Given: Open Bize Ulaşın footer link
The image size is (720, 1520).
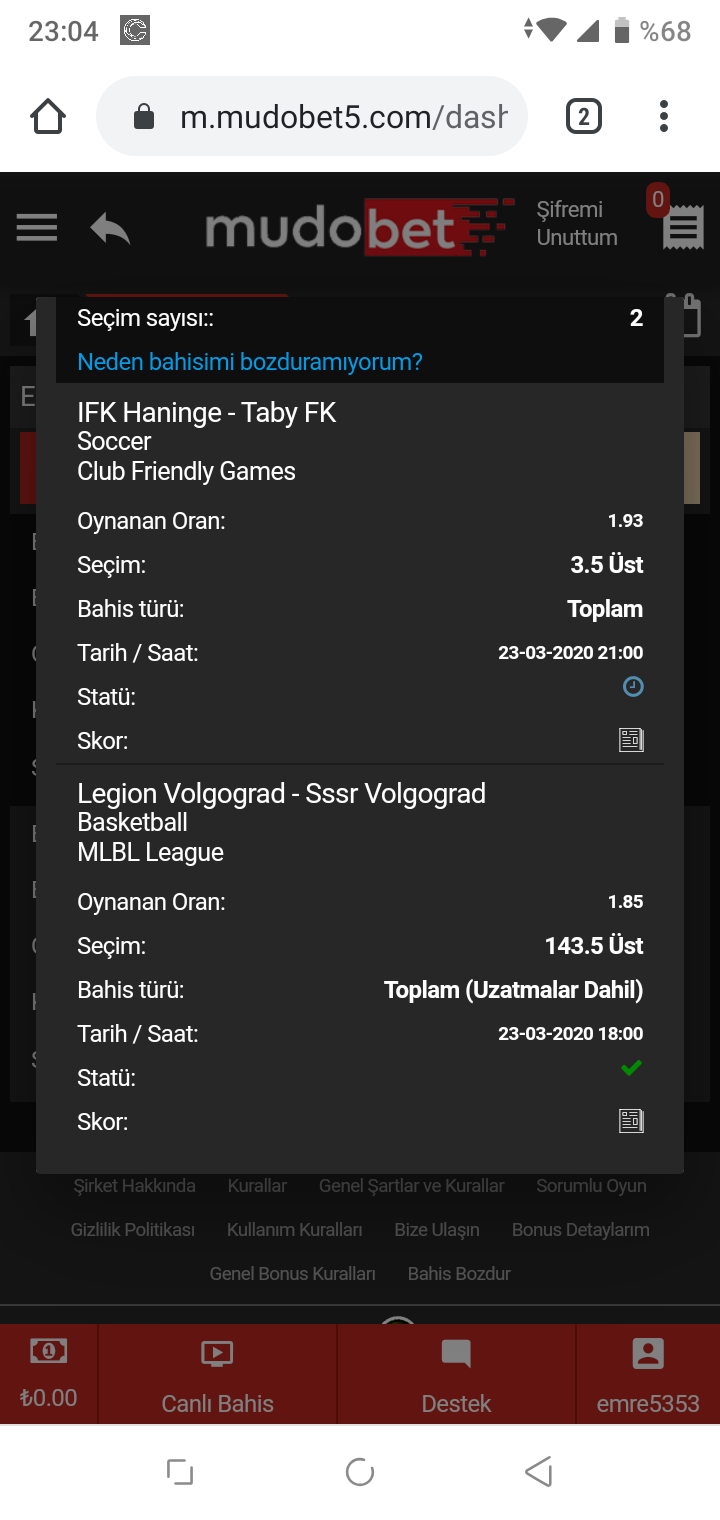Looking at the screenshot, I should point(437,1230).
